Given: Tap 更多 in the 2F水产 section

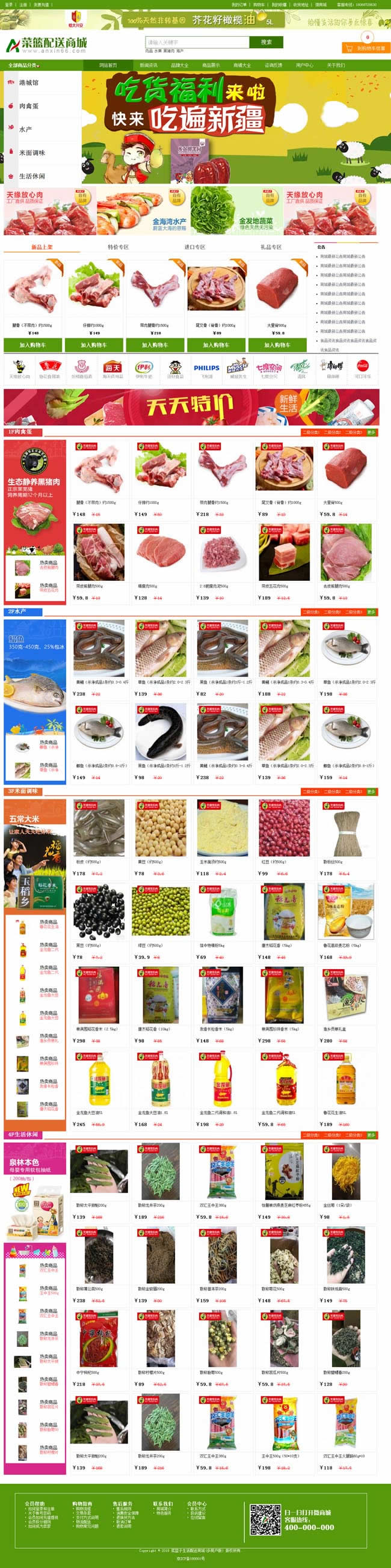Looking at the screenshot, I should (x=371, y=611).
